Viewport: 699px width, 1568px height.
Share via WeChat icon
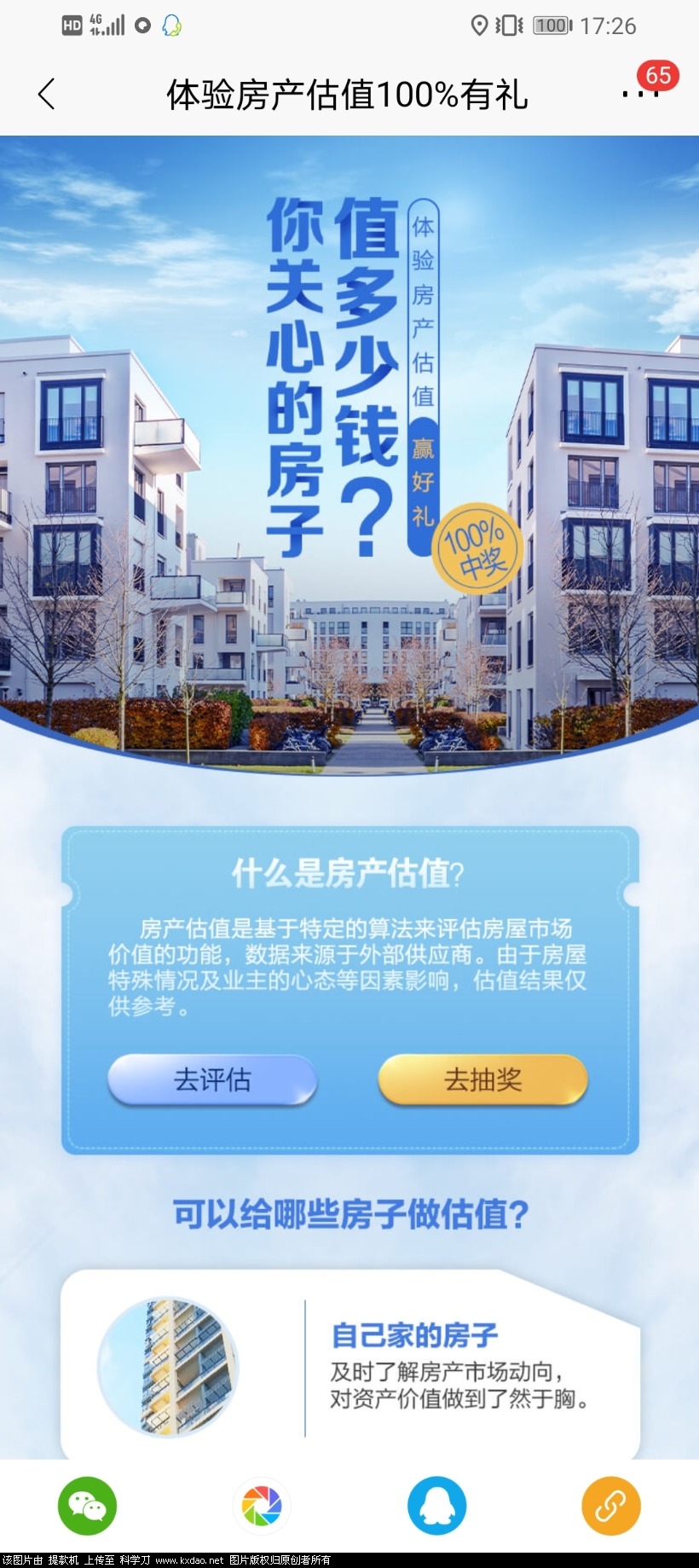pyautogui.click(x=87, y=1506)
